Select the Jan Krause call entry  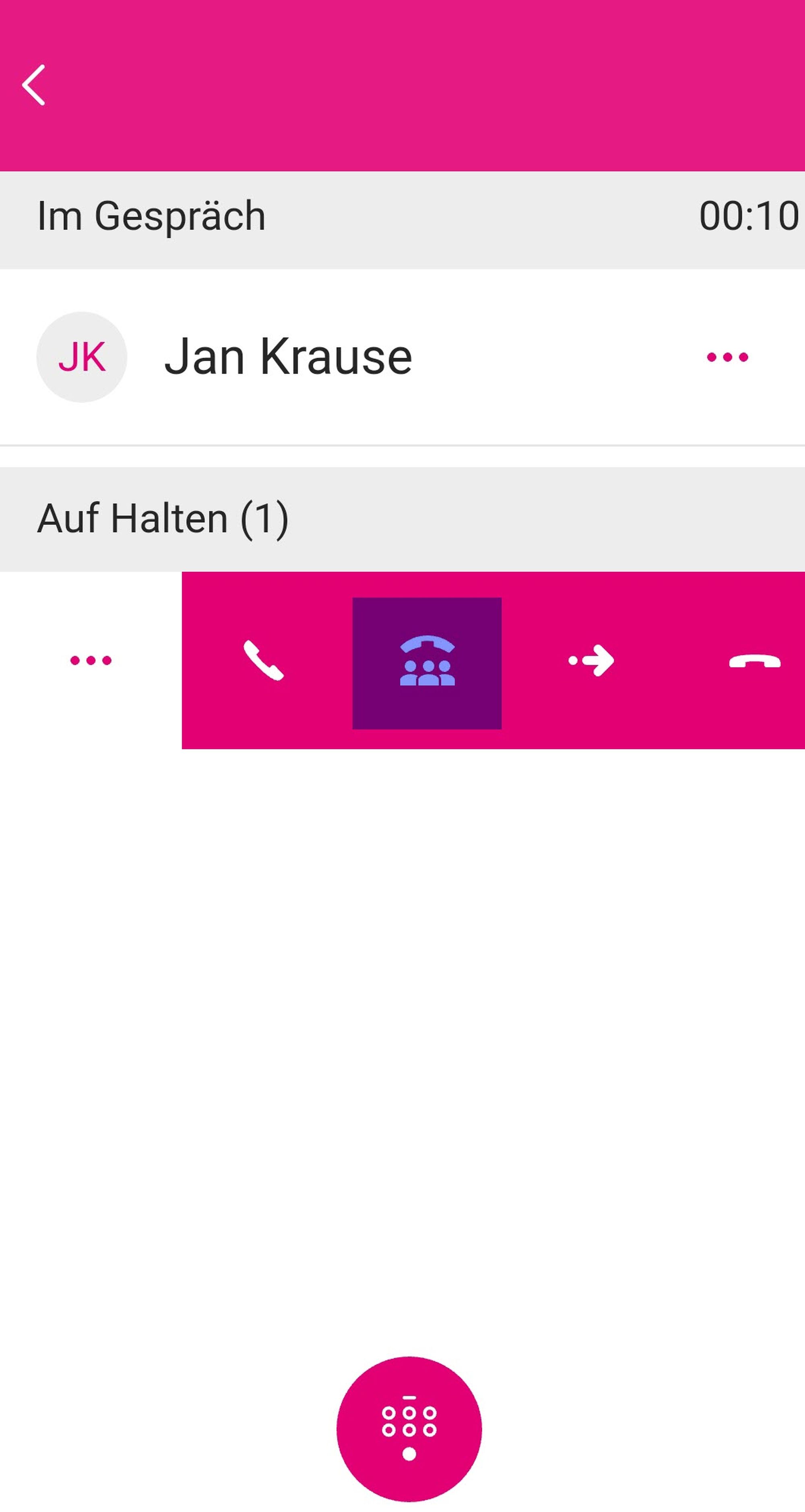pos(287,357)
